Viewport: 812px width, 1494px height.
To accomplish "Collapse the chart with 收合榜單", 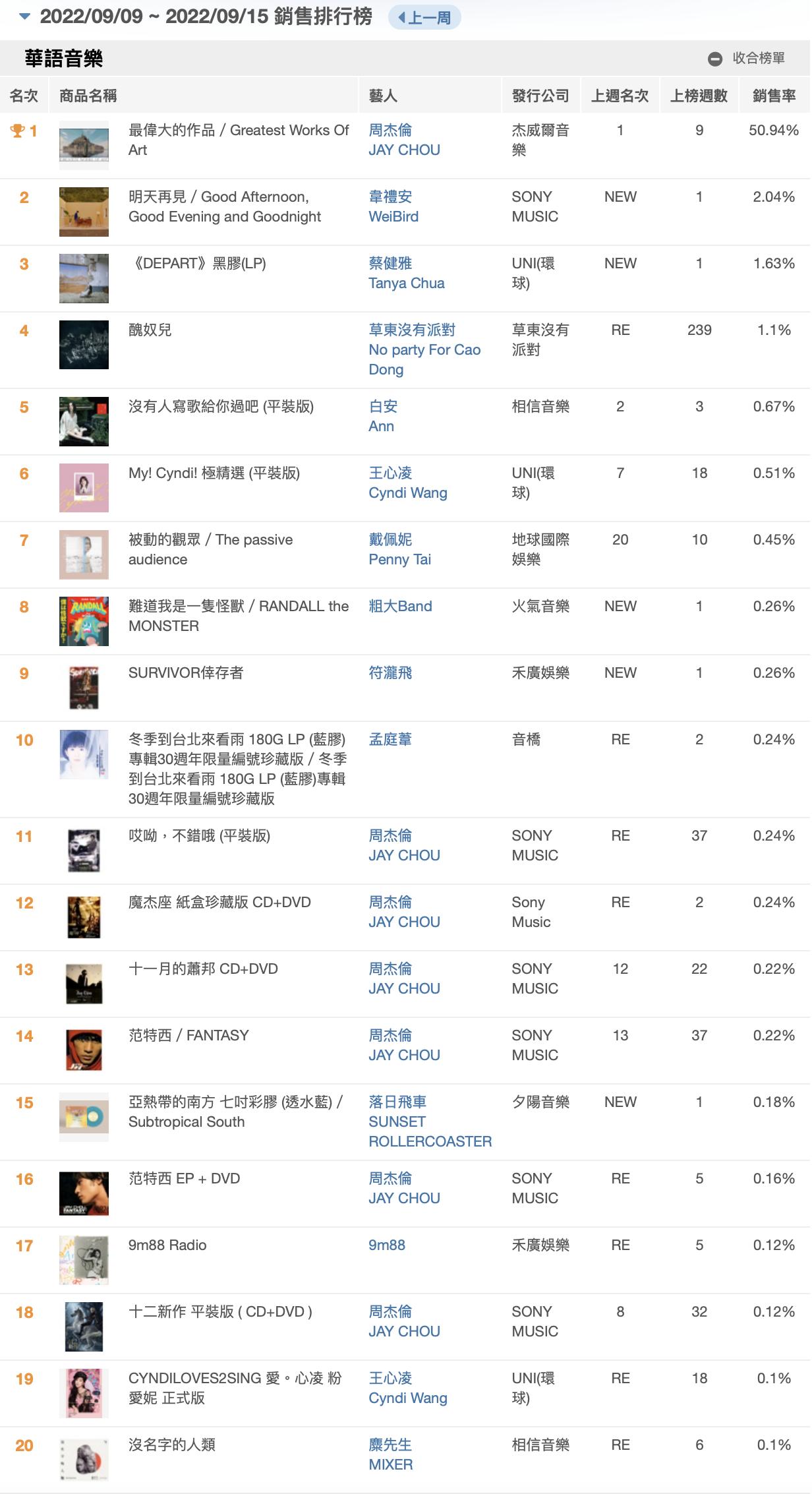I will pos(747,59).
